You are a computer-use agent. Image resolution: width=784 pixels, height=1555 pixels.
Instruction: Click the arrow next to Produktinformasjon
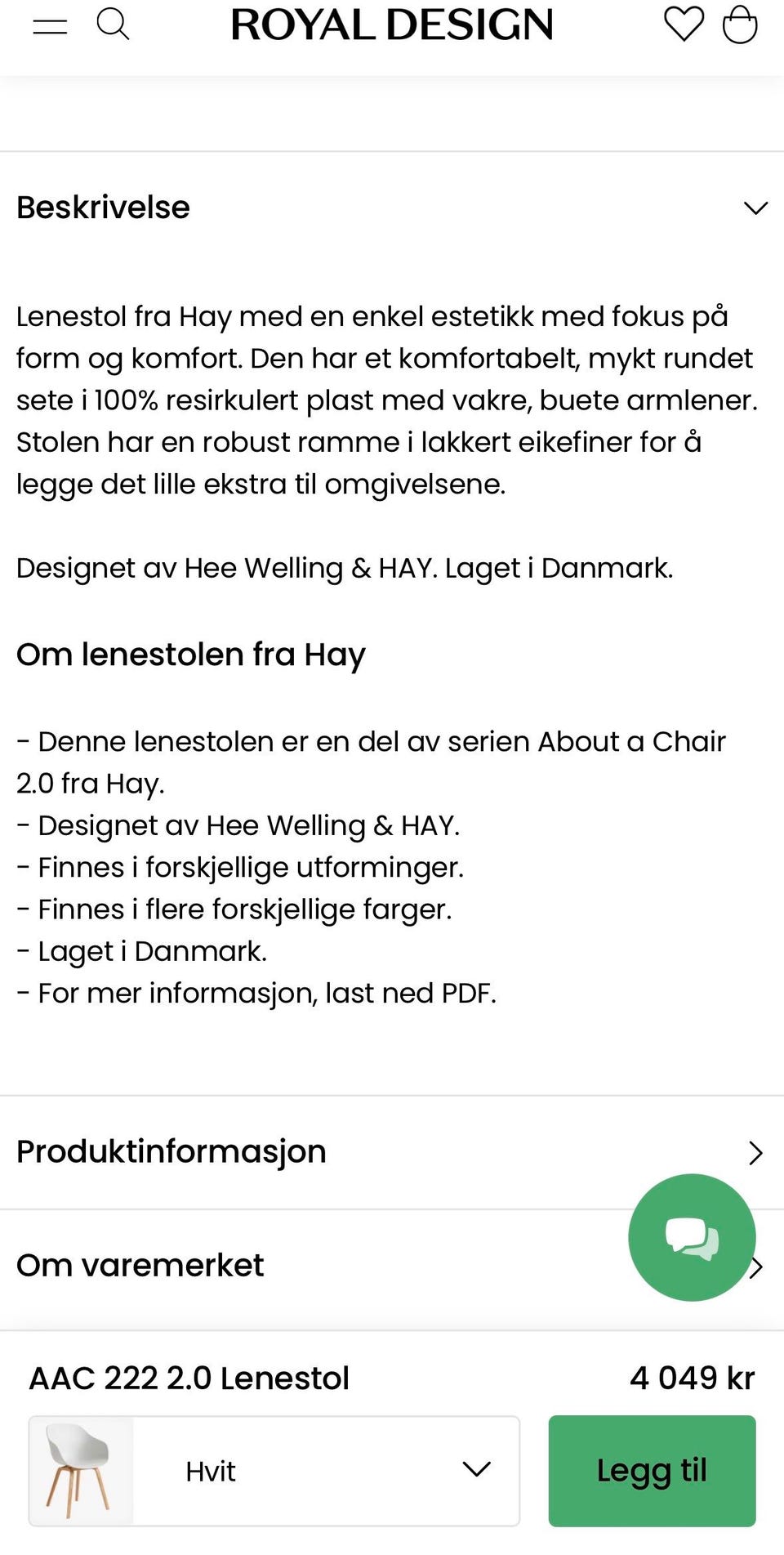click(x=755, y=1153)
